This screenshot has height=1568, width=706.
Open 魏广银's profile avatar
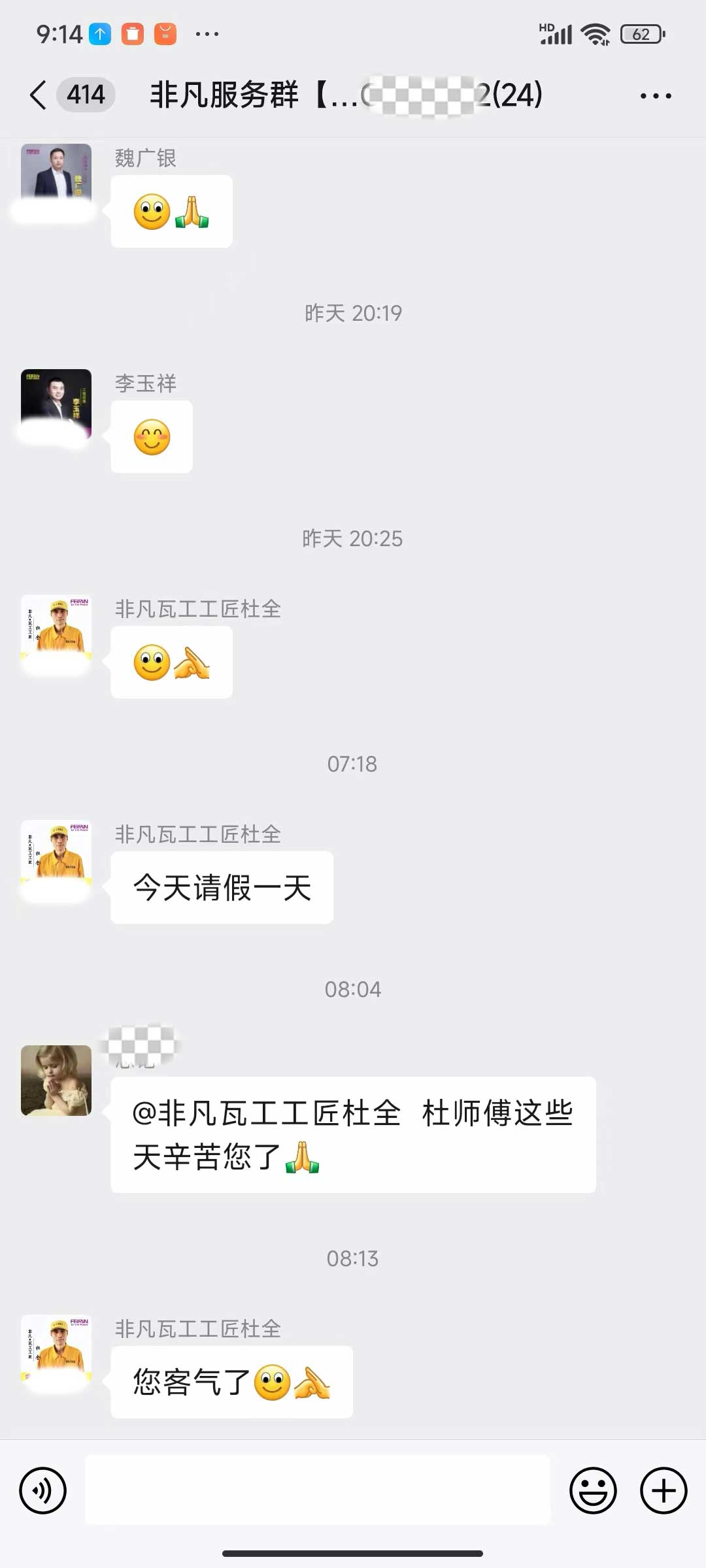point(56,176)
